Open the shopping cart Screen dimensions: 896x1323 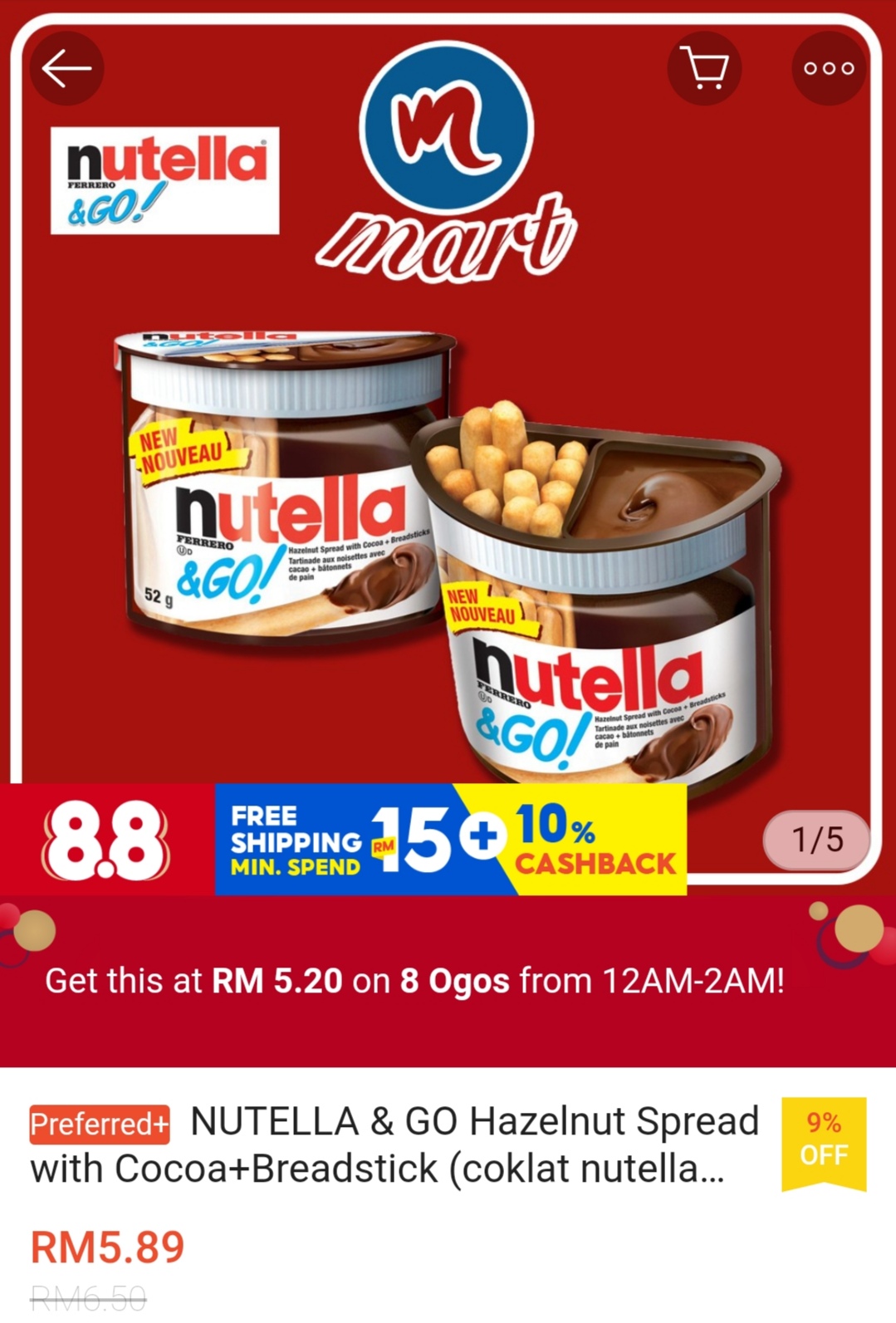[x=704, y=68]
